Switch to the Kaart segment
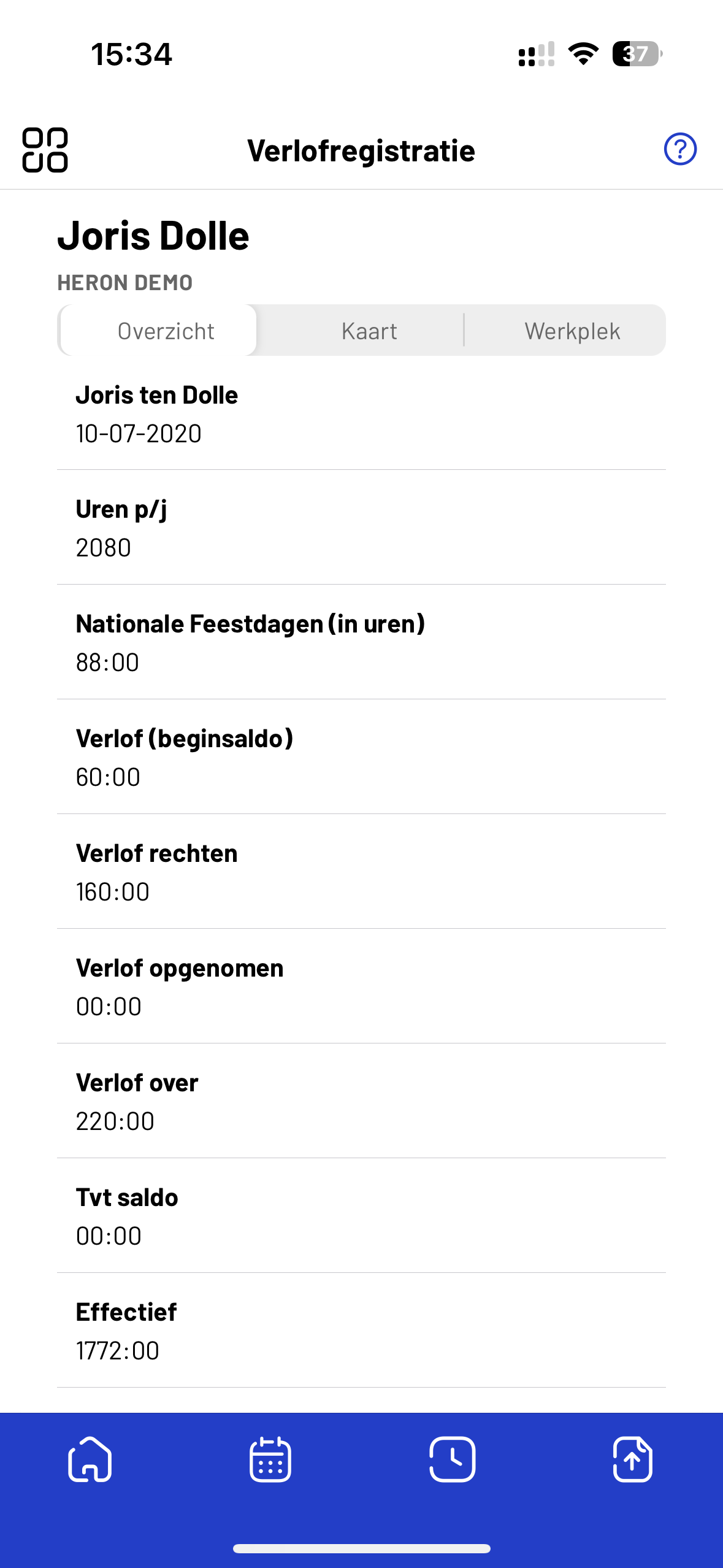723x1568 pixels. coord(369,331)
